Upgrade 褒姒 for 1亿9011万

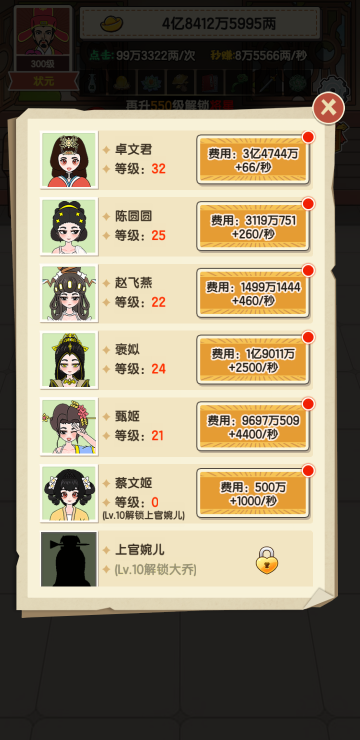pos(253,360)
